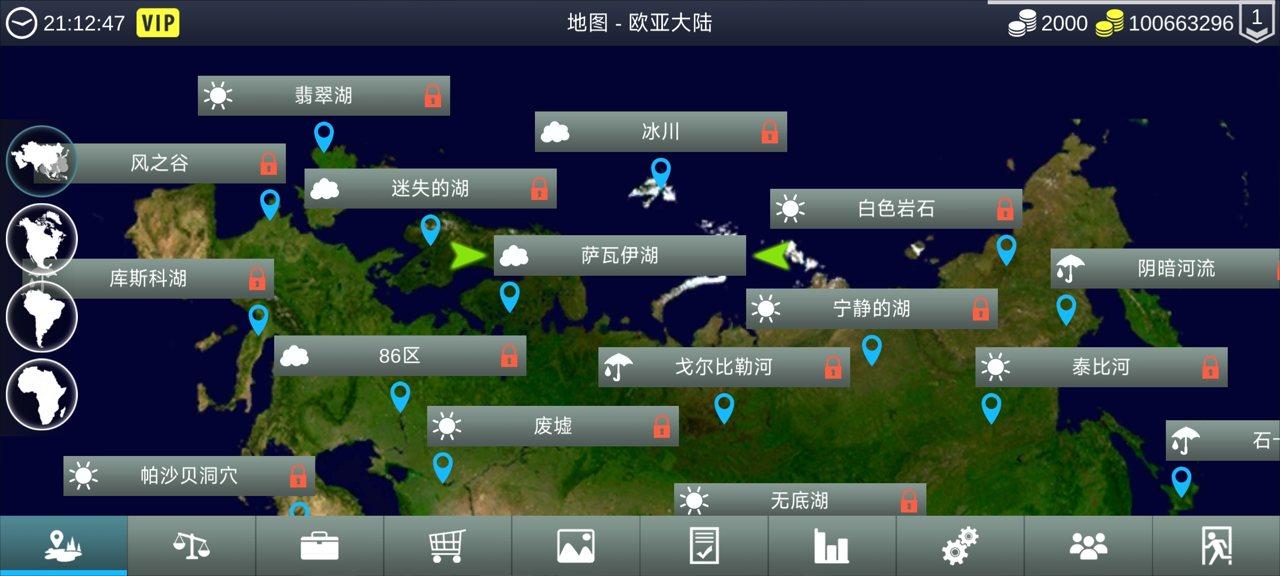Open the settings gears tab
The height and width of the screenshot is (576, 1280).
tap(960, 546)
